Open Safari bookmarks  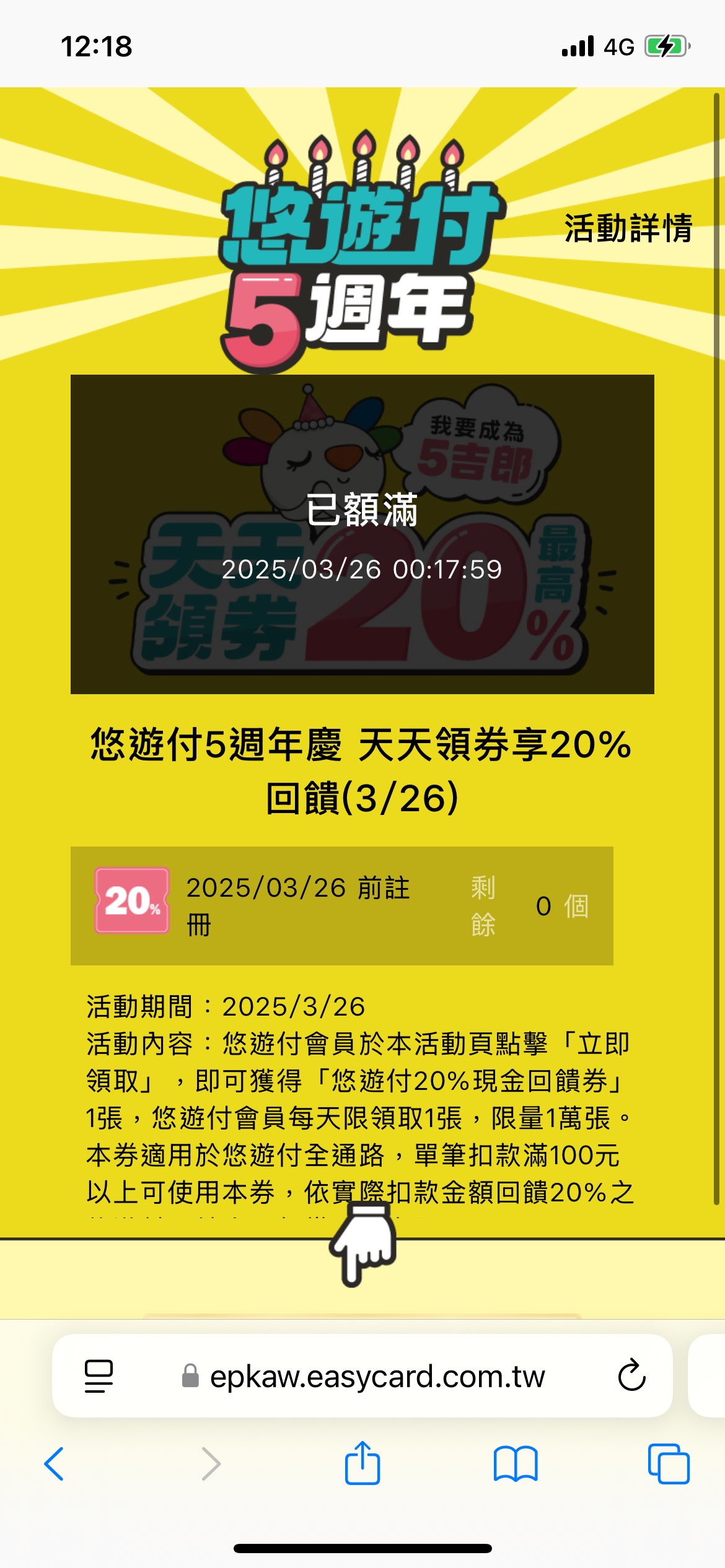coord(516,1464)
